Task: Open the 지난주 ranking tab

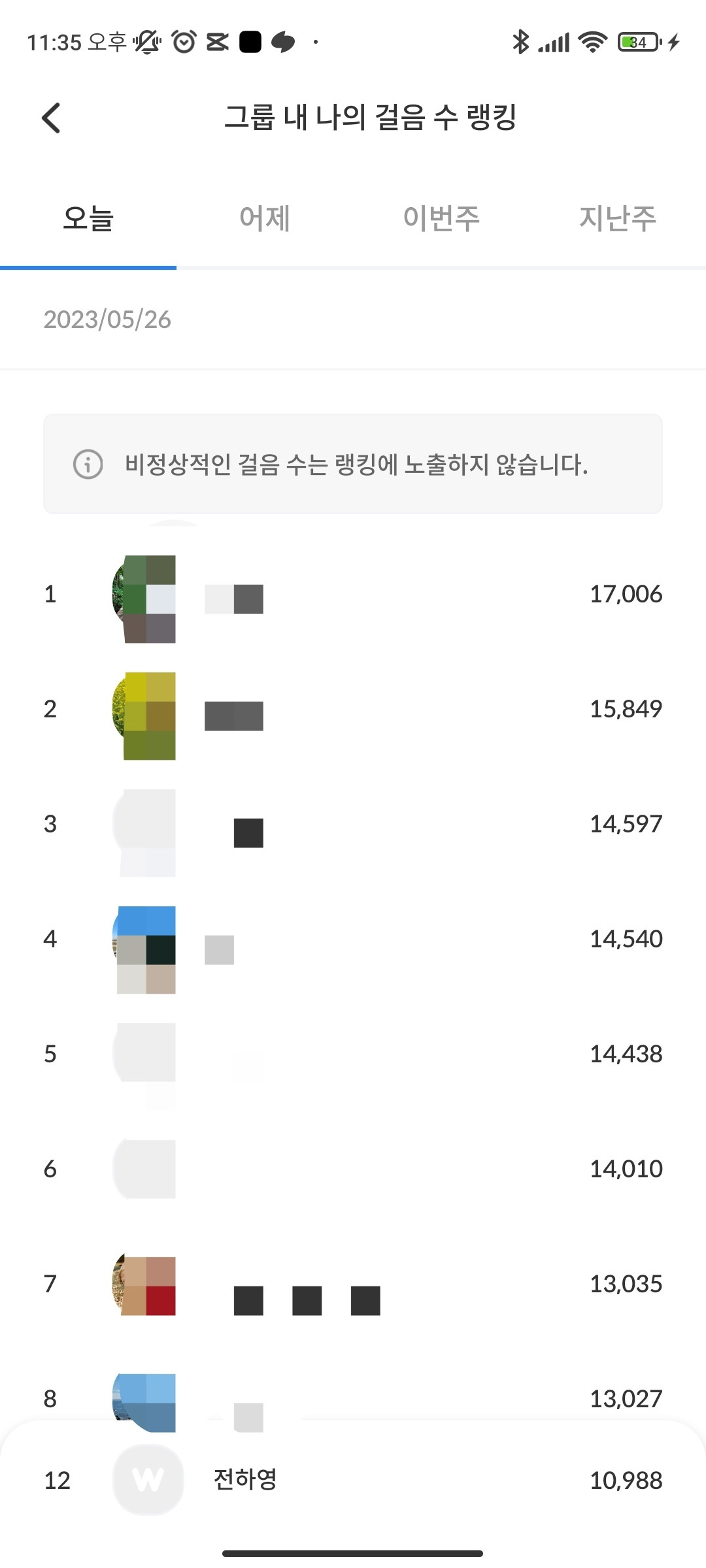Action: pos(618,218)
